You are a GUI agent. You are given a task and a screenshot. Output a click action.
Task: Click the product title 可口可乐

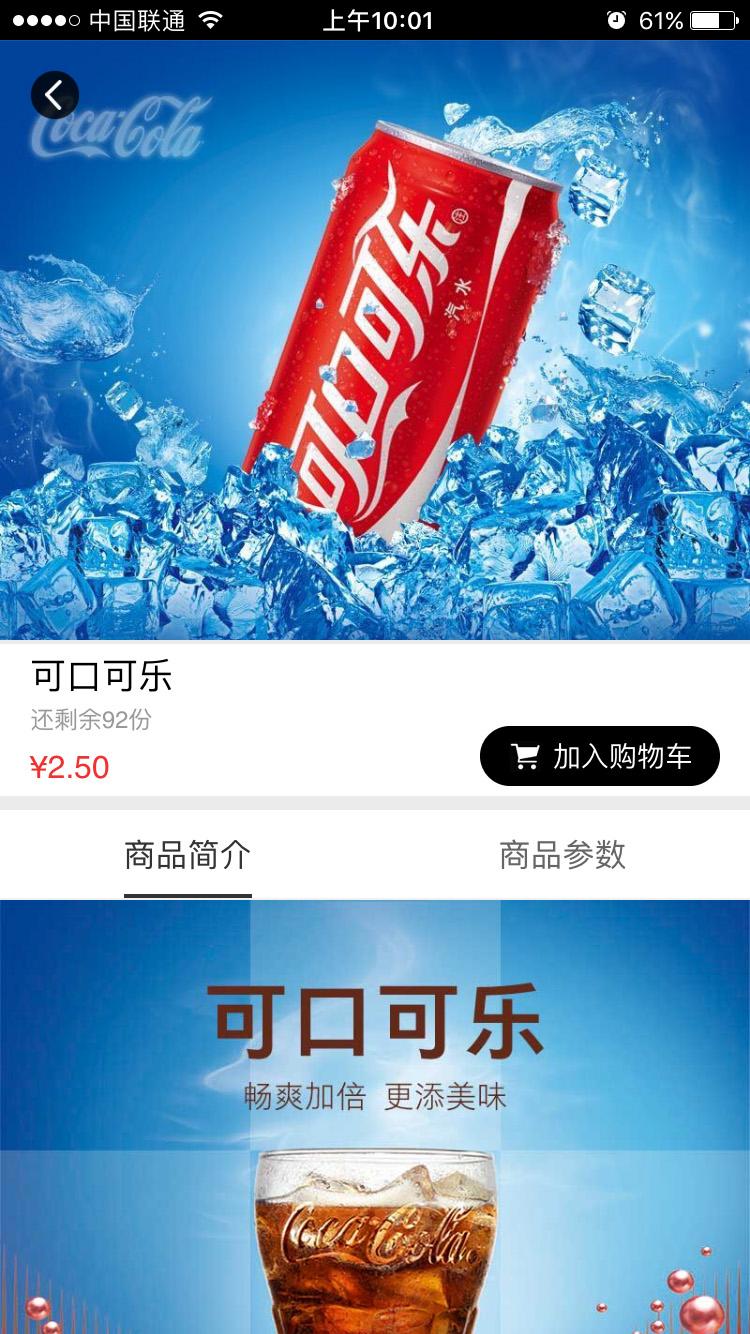click(100, 678)
